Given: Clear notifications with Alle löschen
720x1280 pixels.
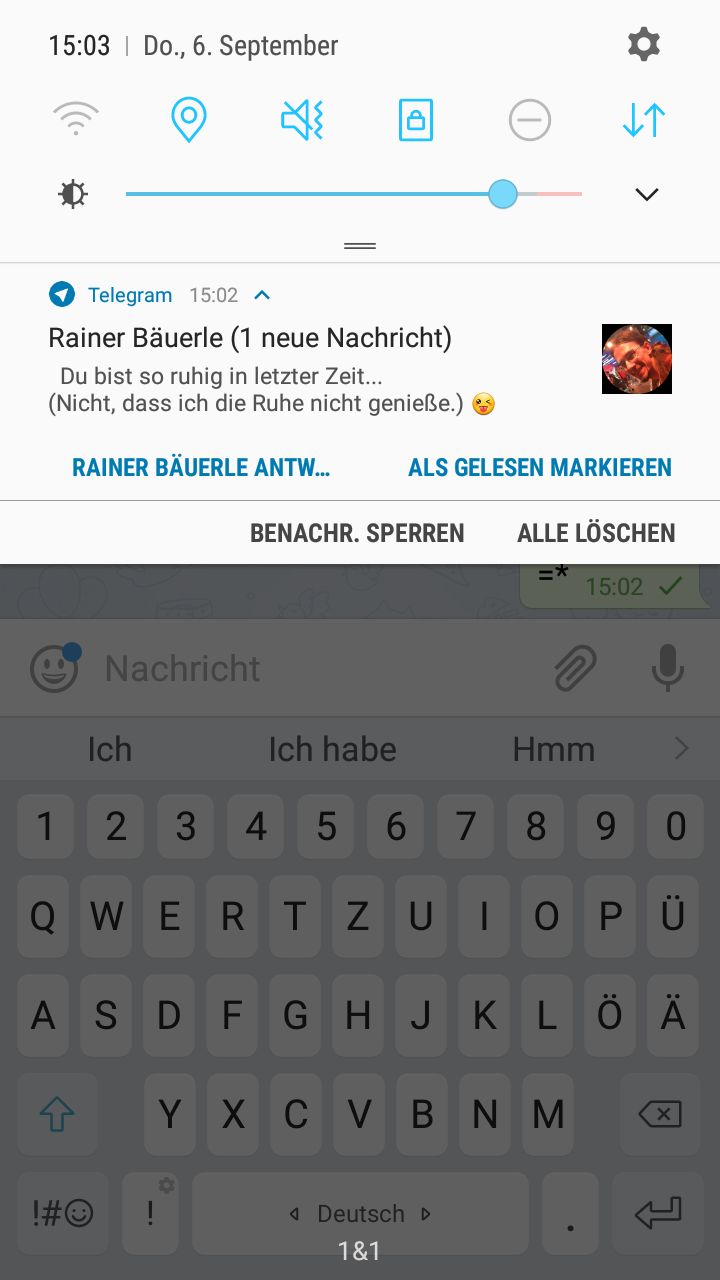Looking at the screenshot, I should [596, 533].
